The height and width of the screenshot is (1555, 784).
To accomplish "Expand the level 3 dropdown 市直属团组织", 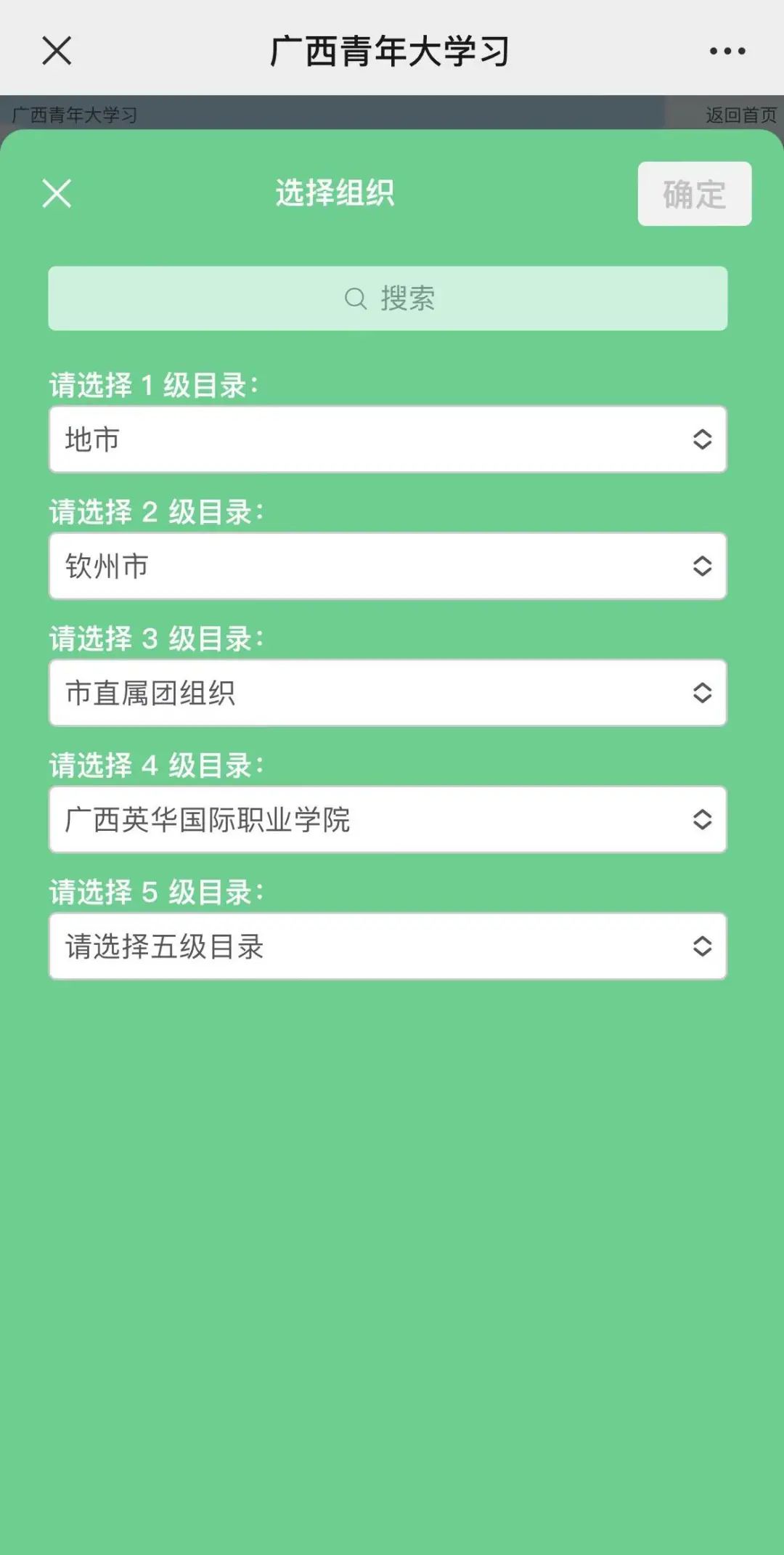I will 388,693.
